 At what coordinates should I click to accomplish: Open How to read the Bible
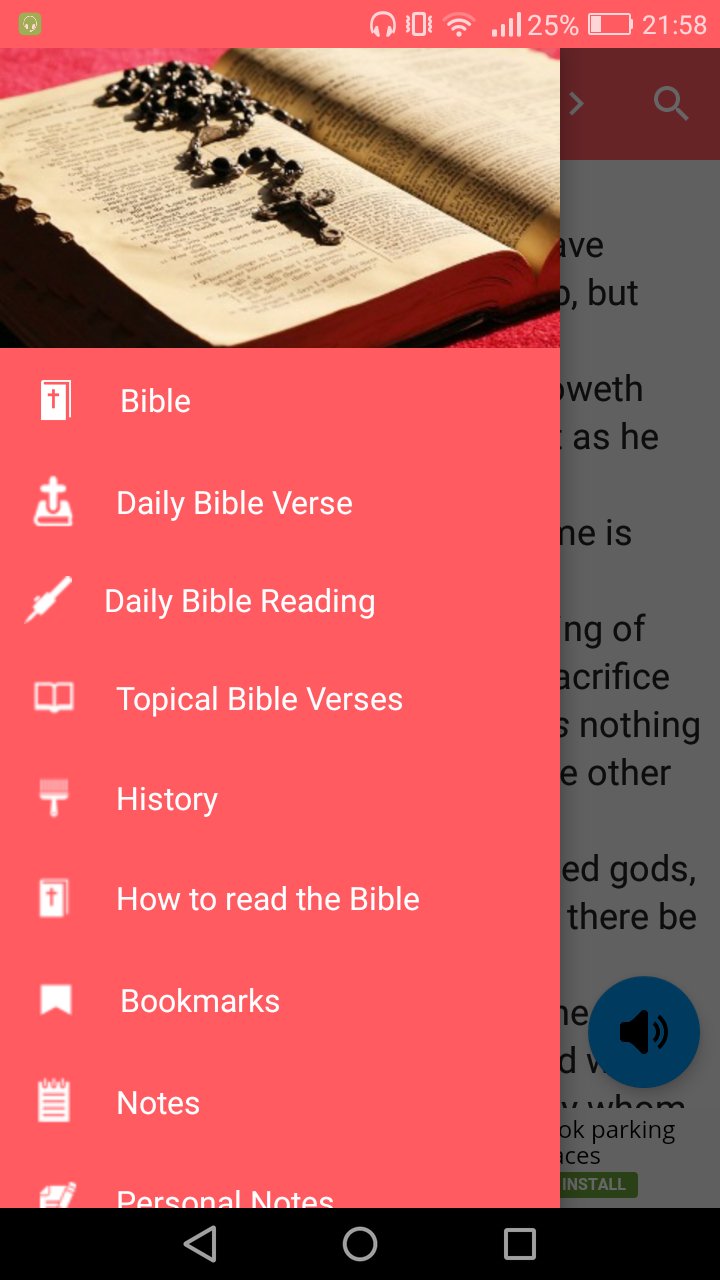point(267,899)
